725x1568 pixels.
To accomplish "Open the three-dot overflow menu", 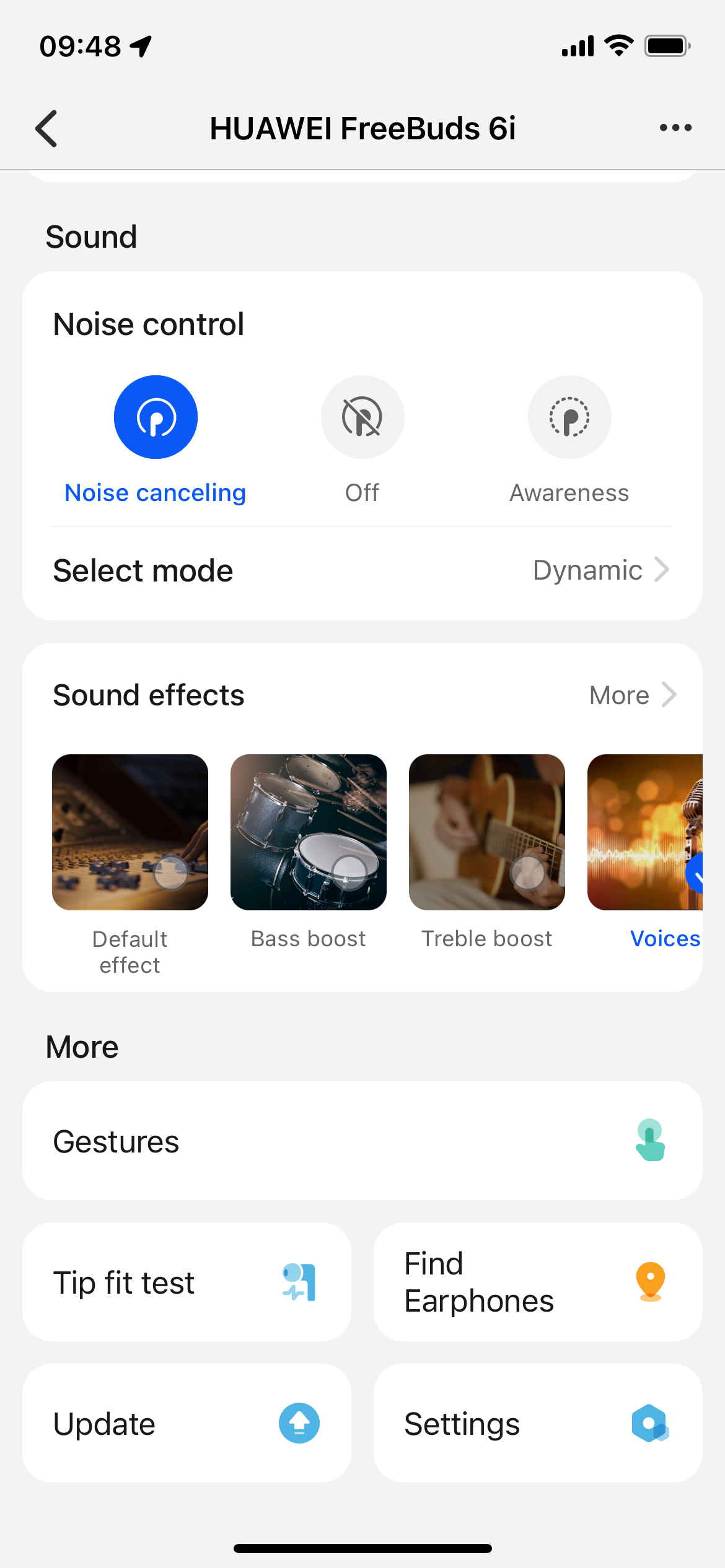I will click(675, 128).
